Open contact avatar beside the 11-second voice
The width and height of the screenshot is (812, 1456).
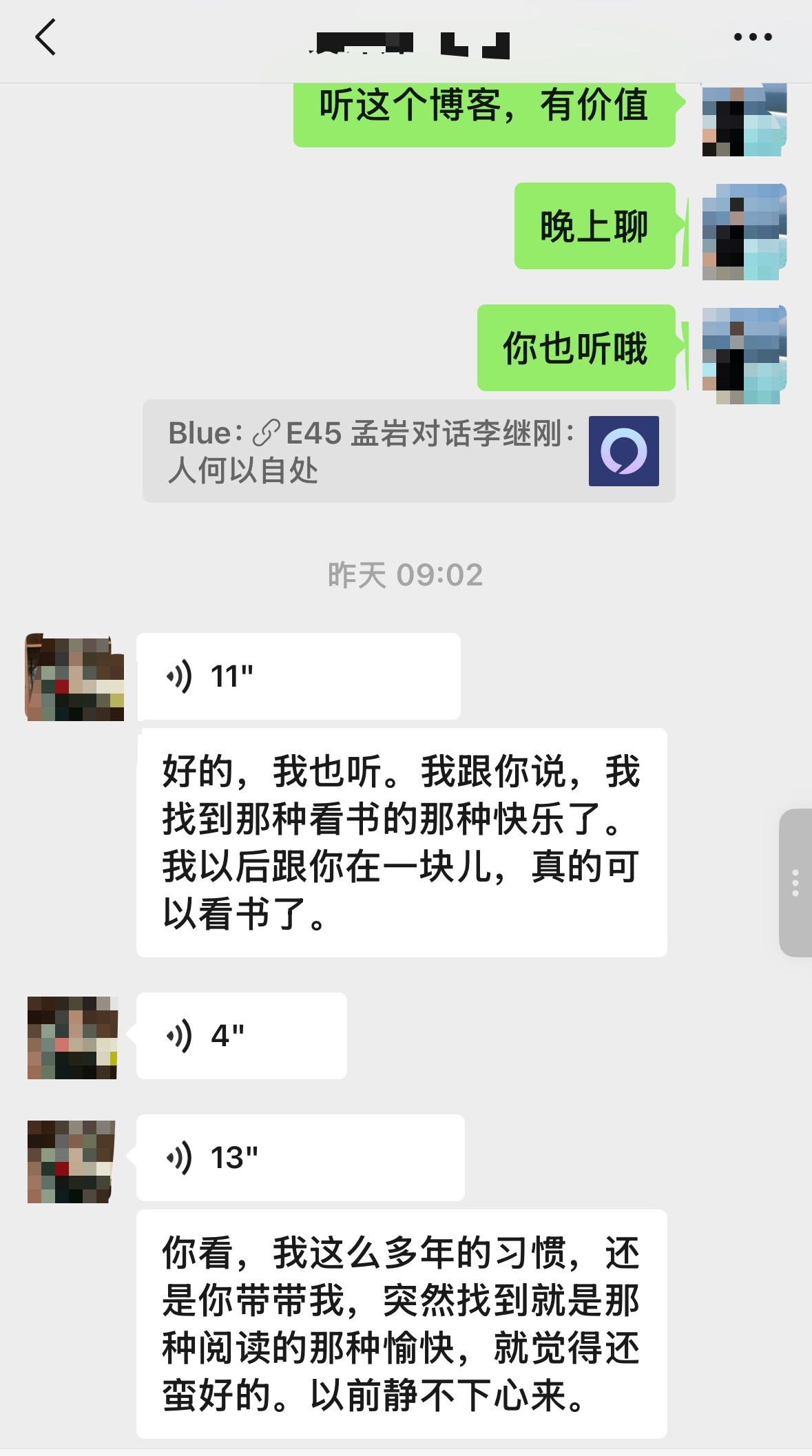(x=74, y=678)
